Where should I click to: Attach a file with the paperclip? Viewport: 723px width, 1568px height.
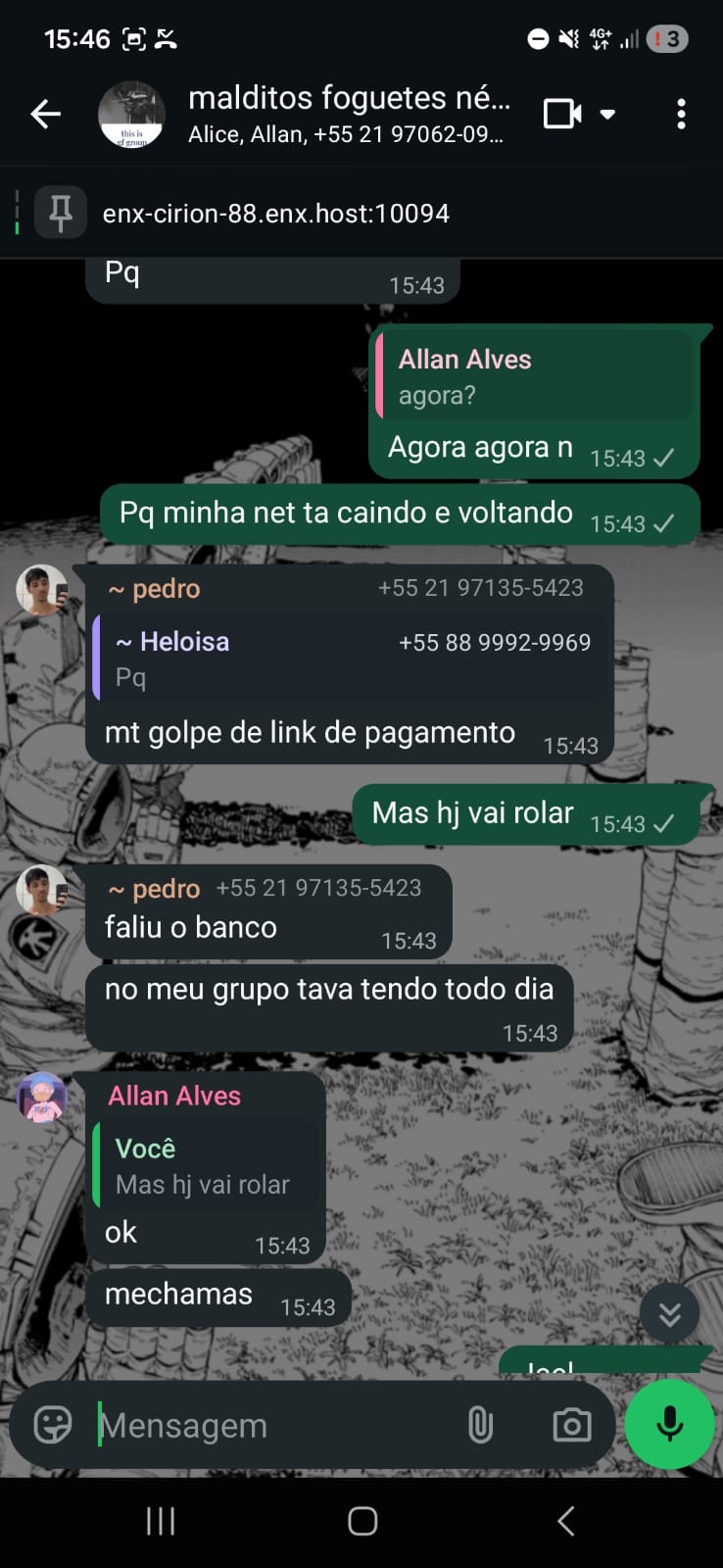[x=480, y=1425]
